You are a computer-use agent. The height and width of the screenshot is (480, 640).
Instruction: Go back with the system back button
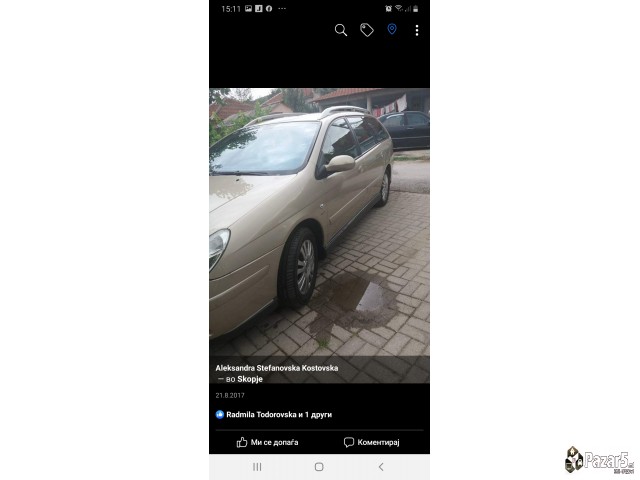(381, 467)
